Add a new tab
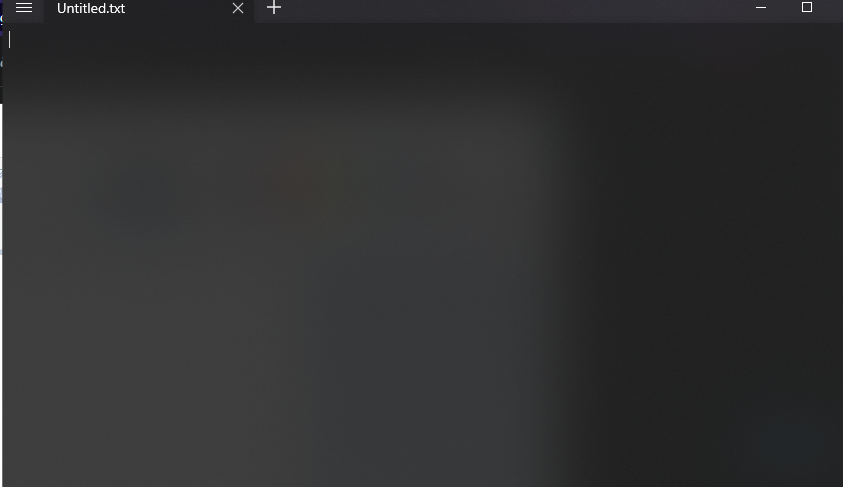 tap(274, 8)
